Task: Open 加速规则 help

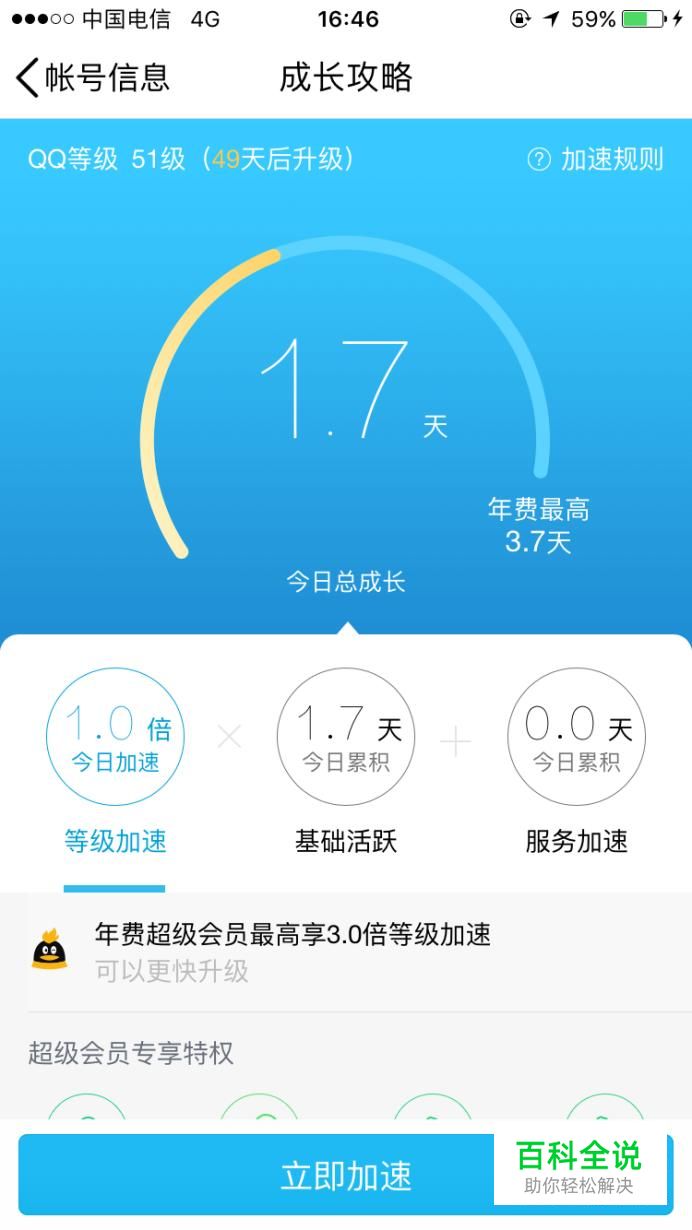Action: 595,159
